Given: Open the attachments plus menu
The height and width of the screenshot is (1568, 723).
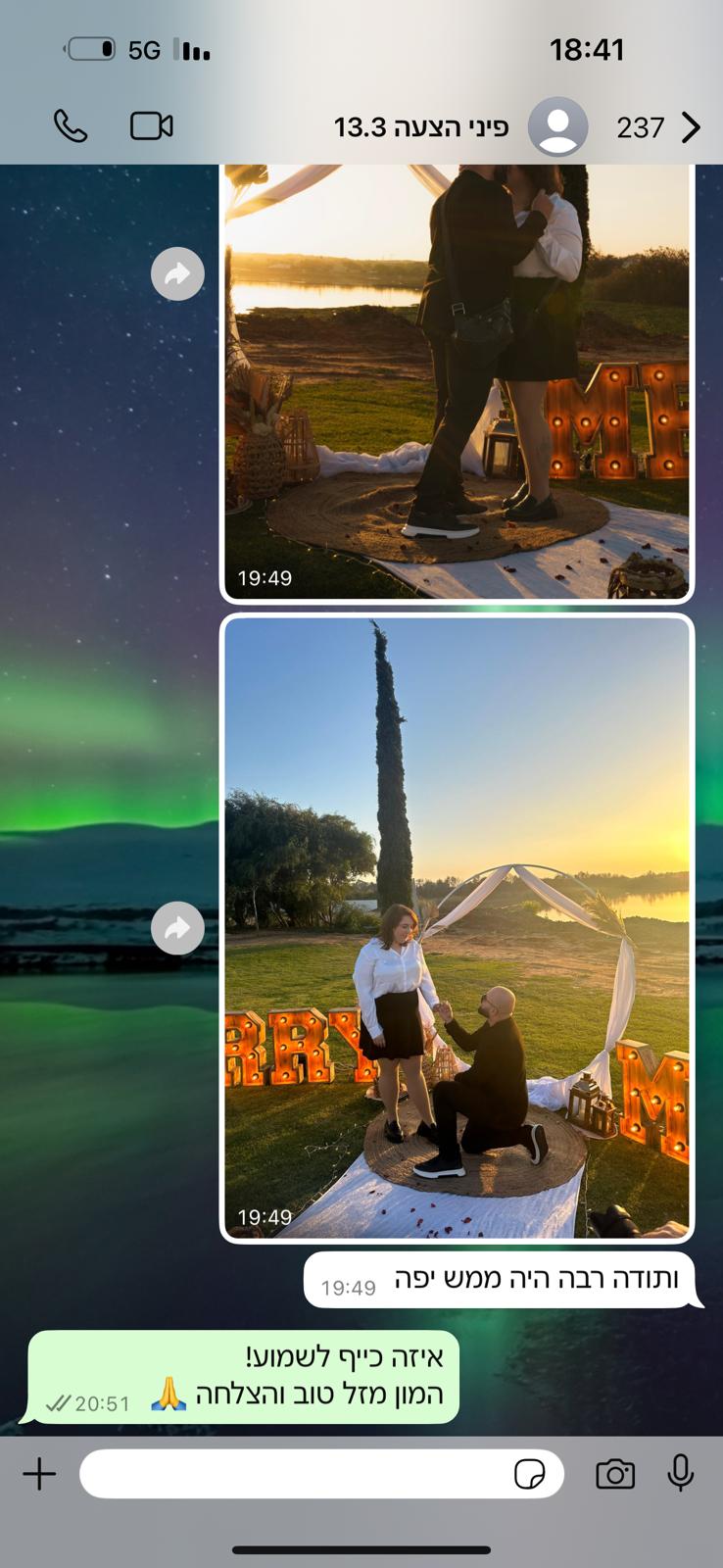Looking at the screenshot, I should pyautogui.click(x=40, y=1474).
